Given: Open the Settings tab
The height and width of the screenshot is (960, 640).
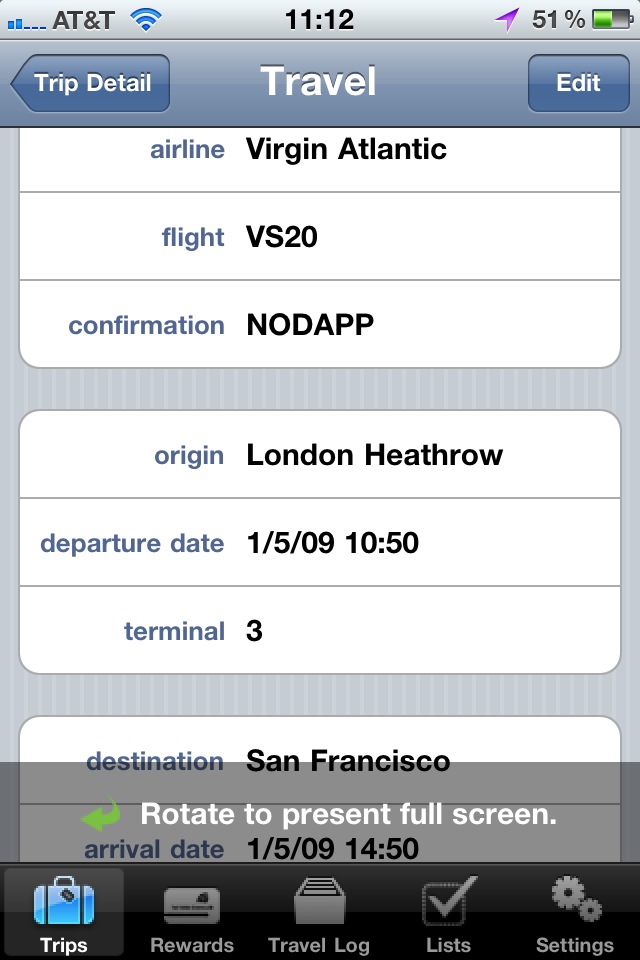Looking at the screenshot, I should (574, 914).
